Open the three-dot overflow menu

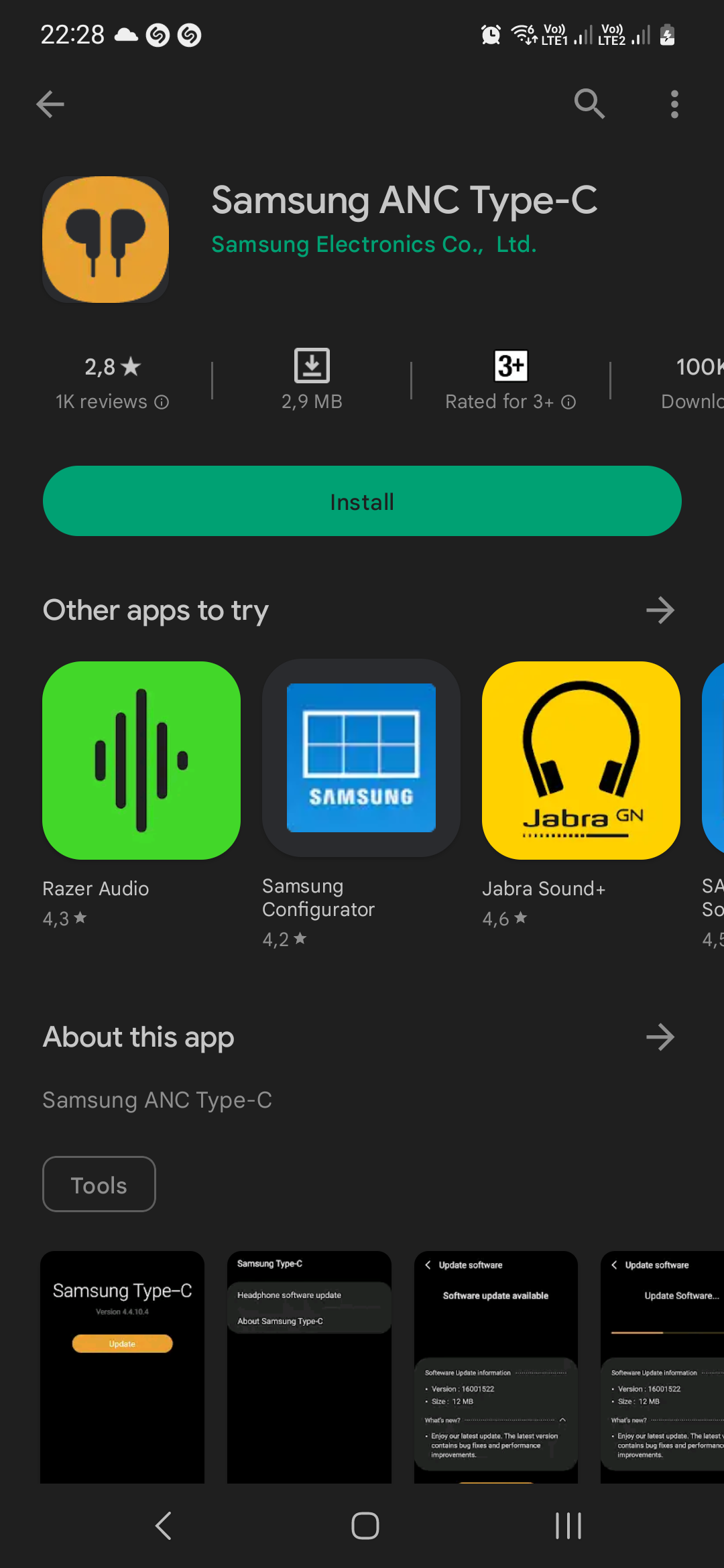[x=674, y=104]
